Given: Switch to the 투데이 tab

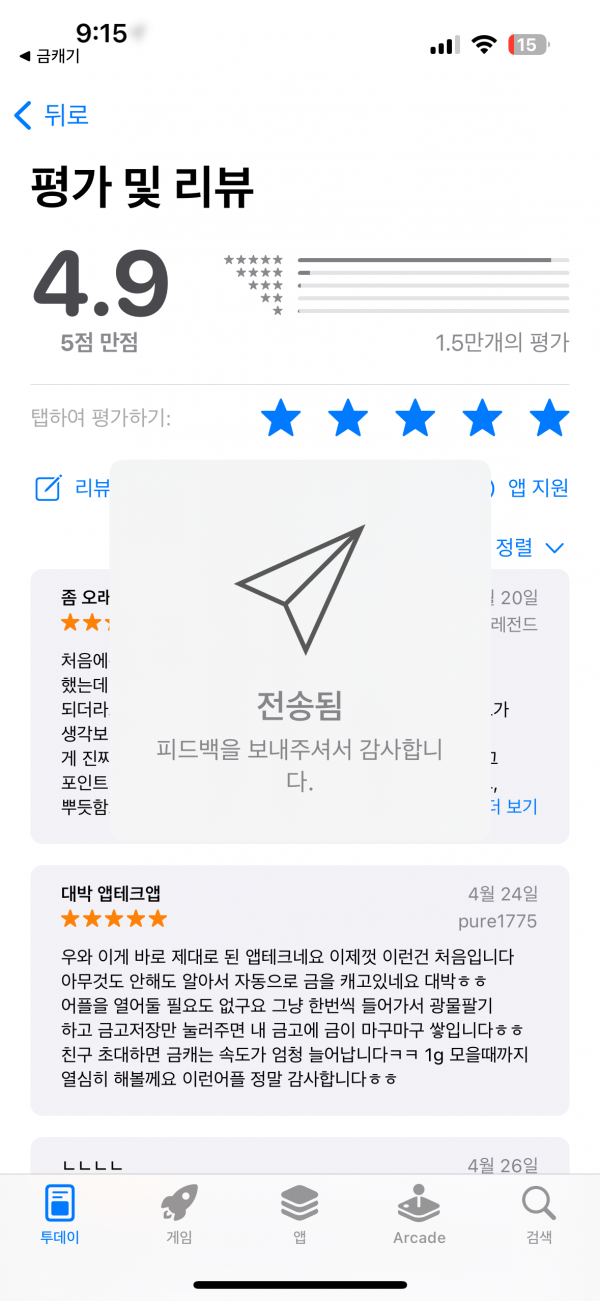Looking at the screenshot, I should pyautogui.click(x=60, y=1214).
